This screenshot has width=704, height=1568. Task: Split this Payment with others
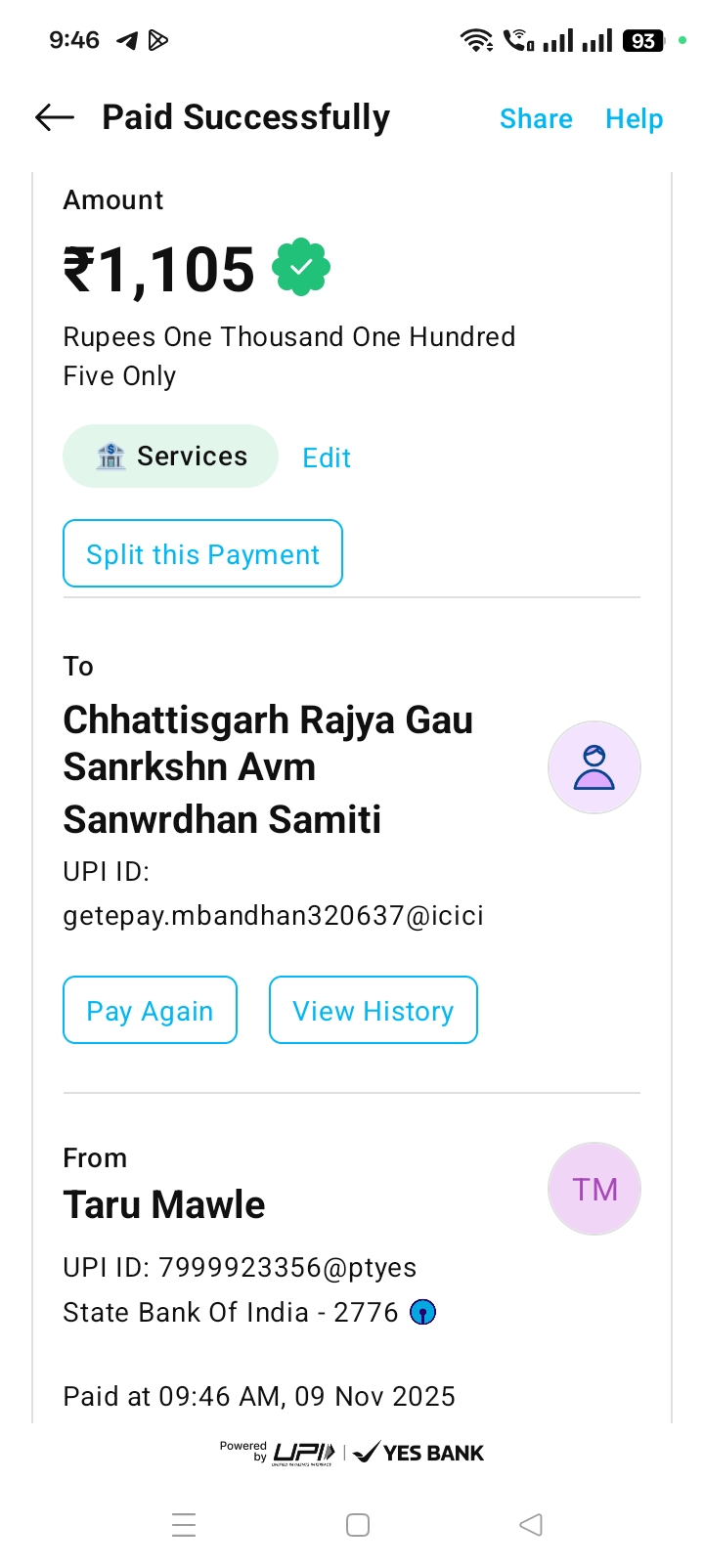click(x=202, y=554)
